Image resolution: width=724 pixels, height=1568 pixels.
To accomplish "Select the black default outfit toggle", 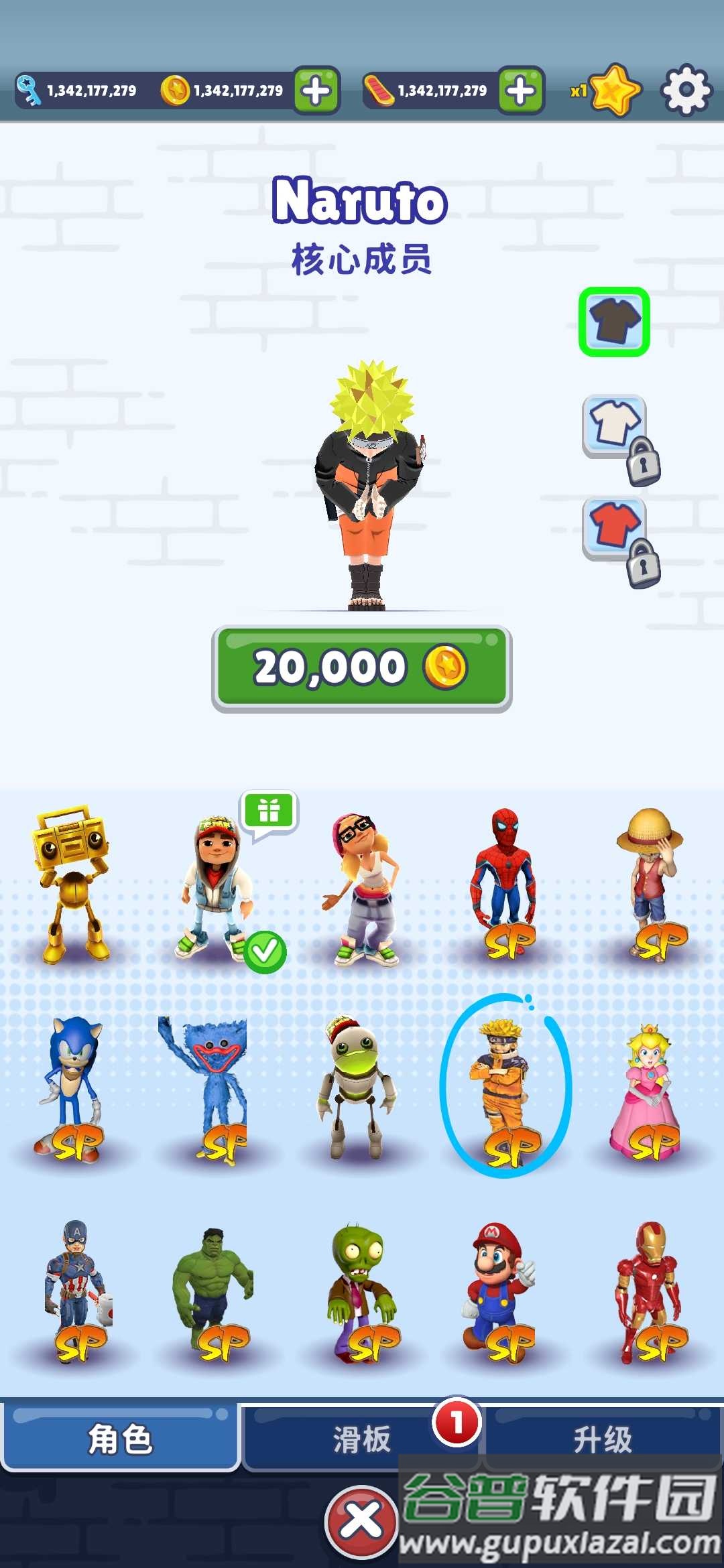I will point(615,320).
